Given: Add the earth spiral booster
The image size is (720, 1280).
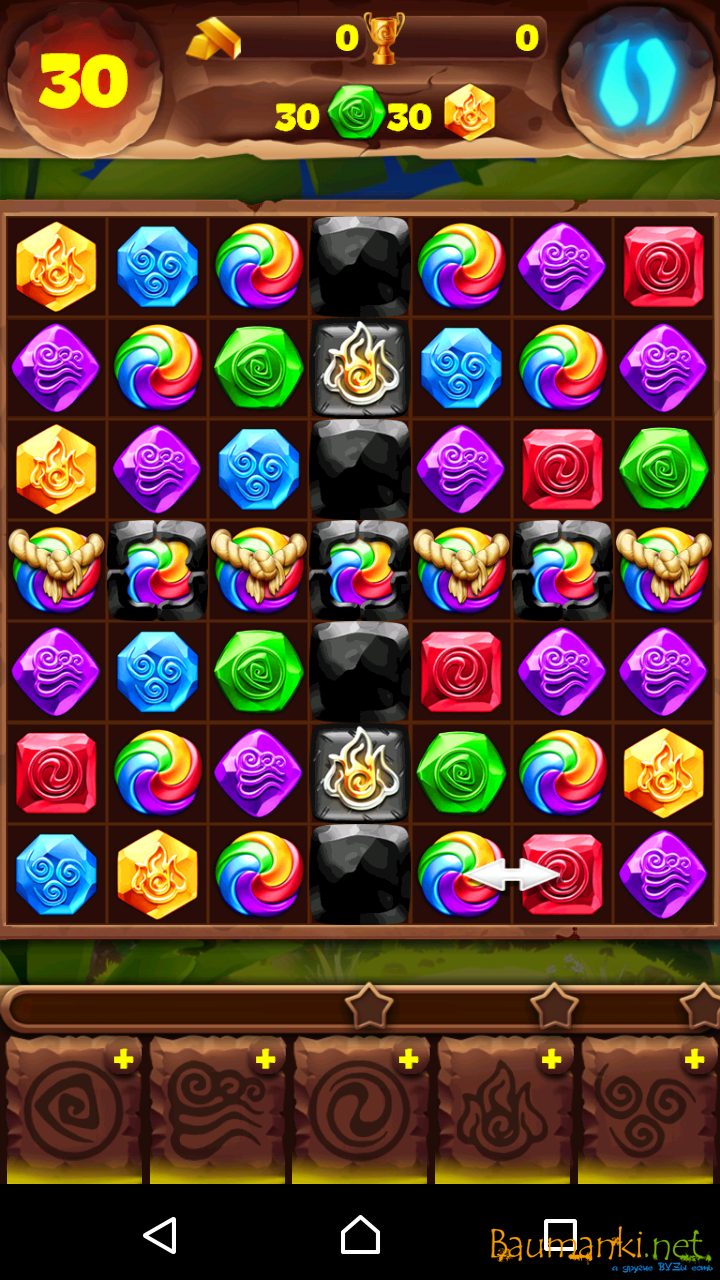Looking at the screenshot, I should [x=122, y=1060].
